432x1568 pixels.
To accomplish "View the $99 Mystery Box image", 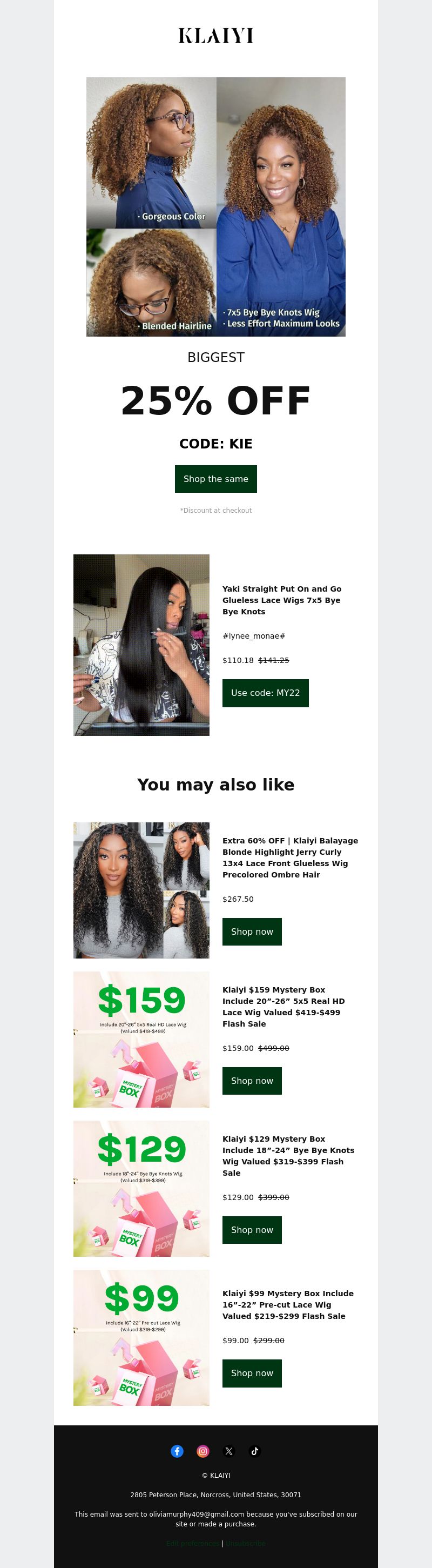I will 141,1337.
